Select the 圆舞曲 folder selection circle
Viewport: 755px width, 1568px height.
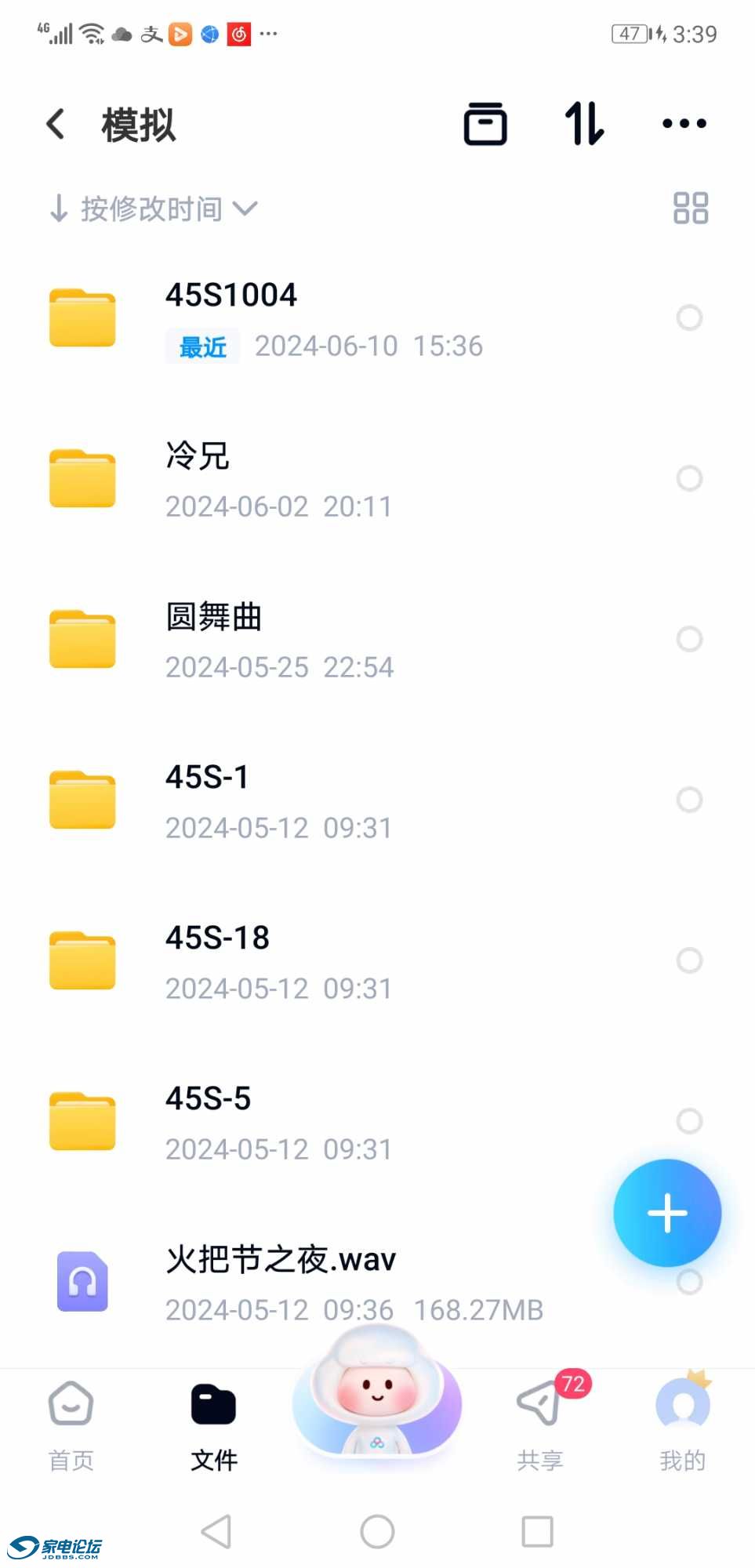coord(689,640)
